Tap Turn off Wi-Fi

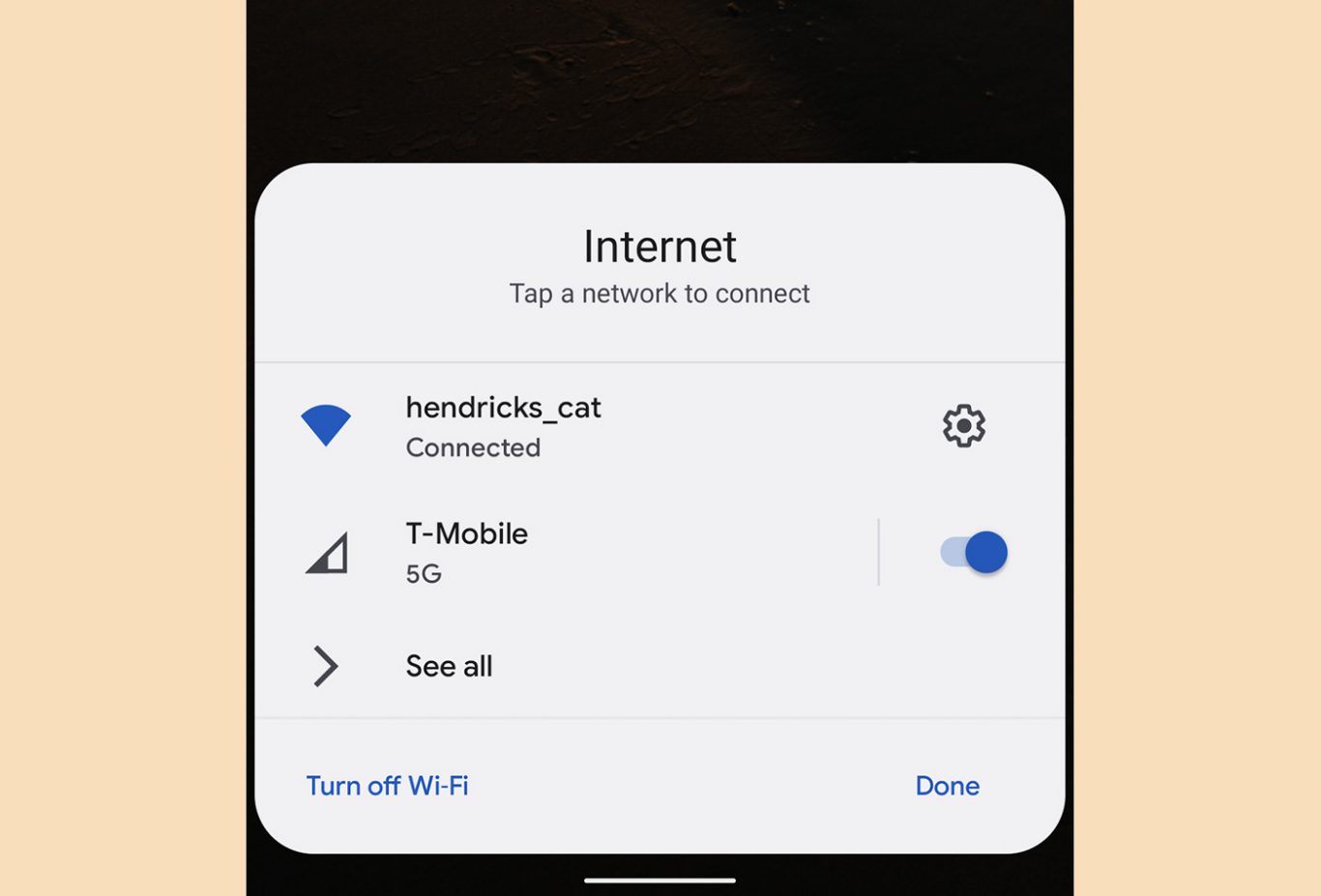coord(387,786)
